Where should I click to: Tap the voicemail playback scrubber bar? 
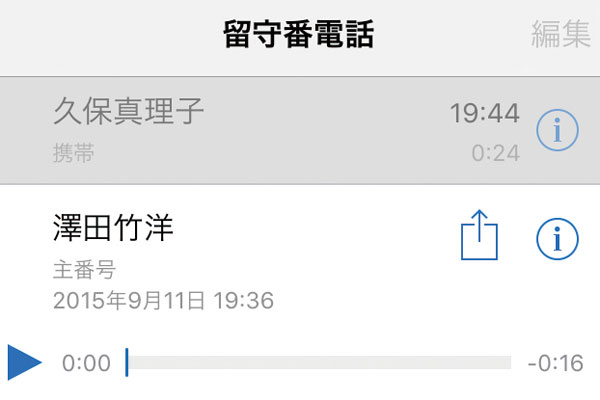(318, 363)
